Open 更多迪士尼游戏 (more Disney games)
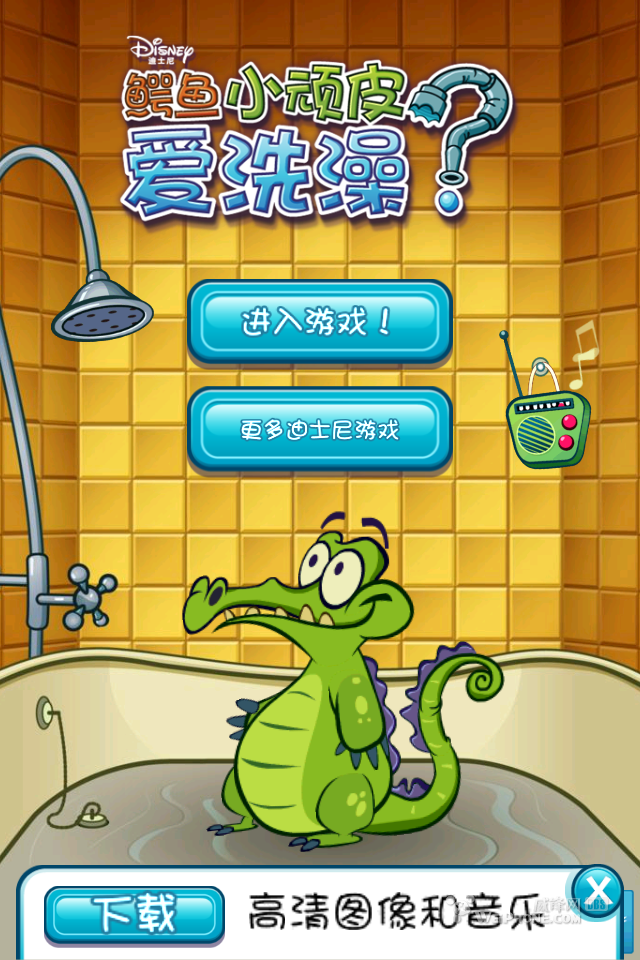This screenshot has height=960, width=640. click(x=319, y=430)
